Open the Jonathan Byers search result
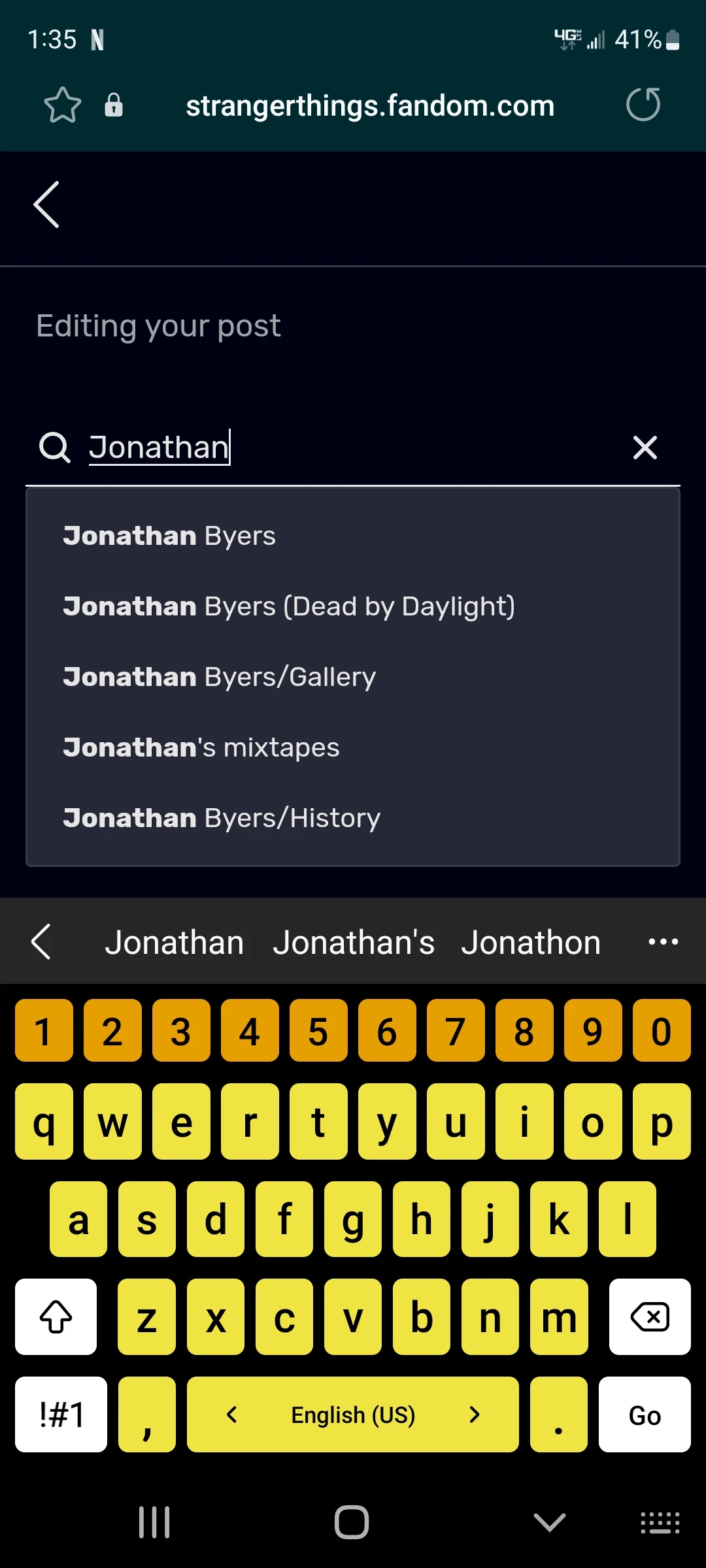 [169, 535]
